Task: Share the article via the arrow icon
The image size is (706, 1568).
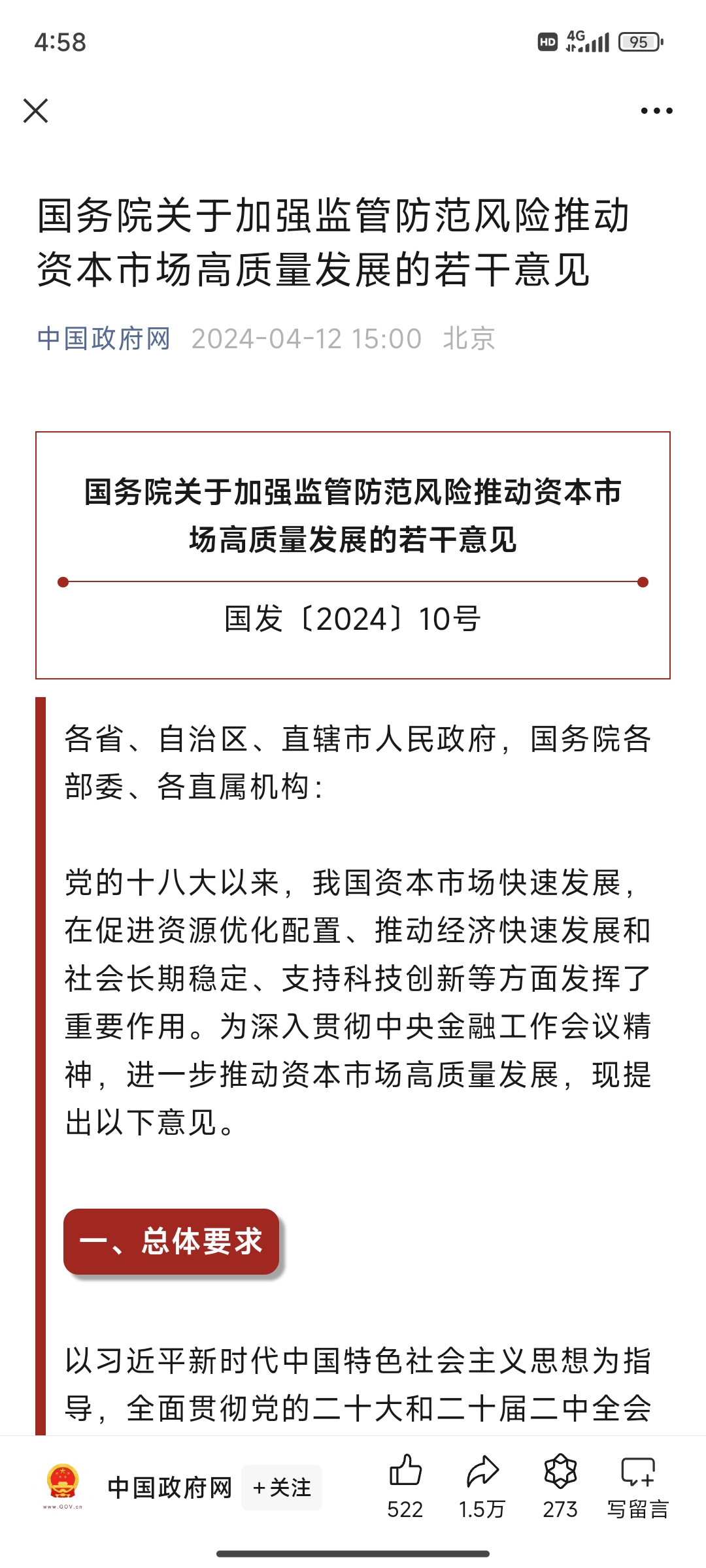Action: point(482,1471)
